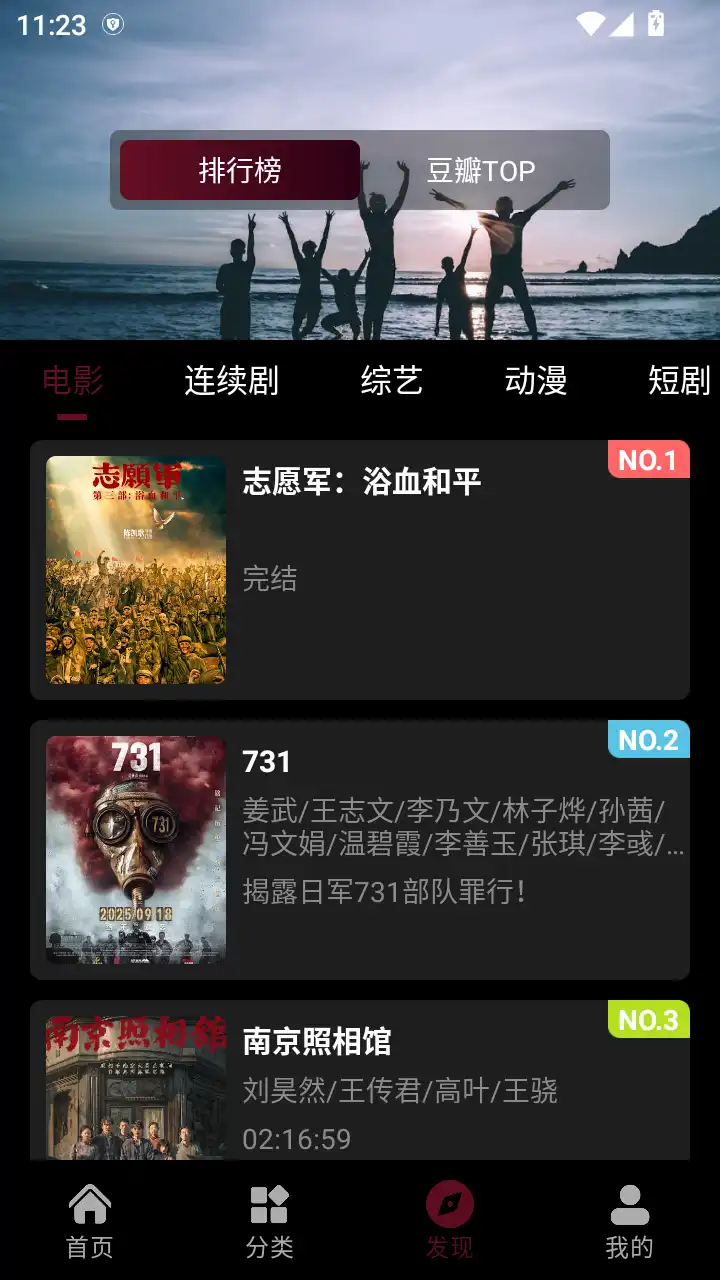This screenshot has width=720, height=1280.
Task: Switch to the 连续剧 tab
Action: [232, 380]
